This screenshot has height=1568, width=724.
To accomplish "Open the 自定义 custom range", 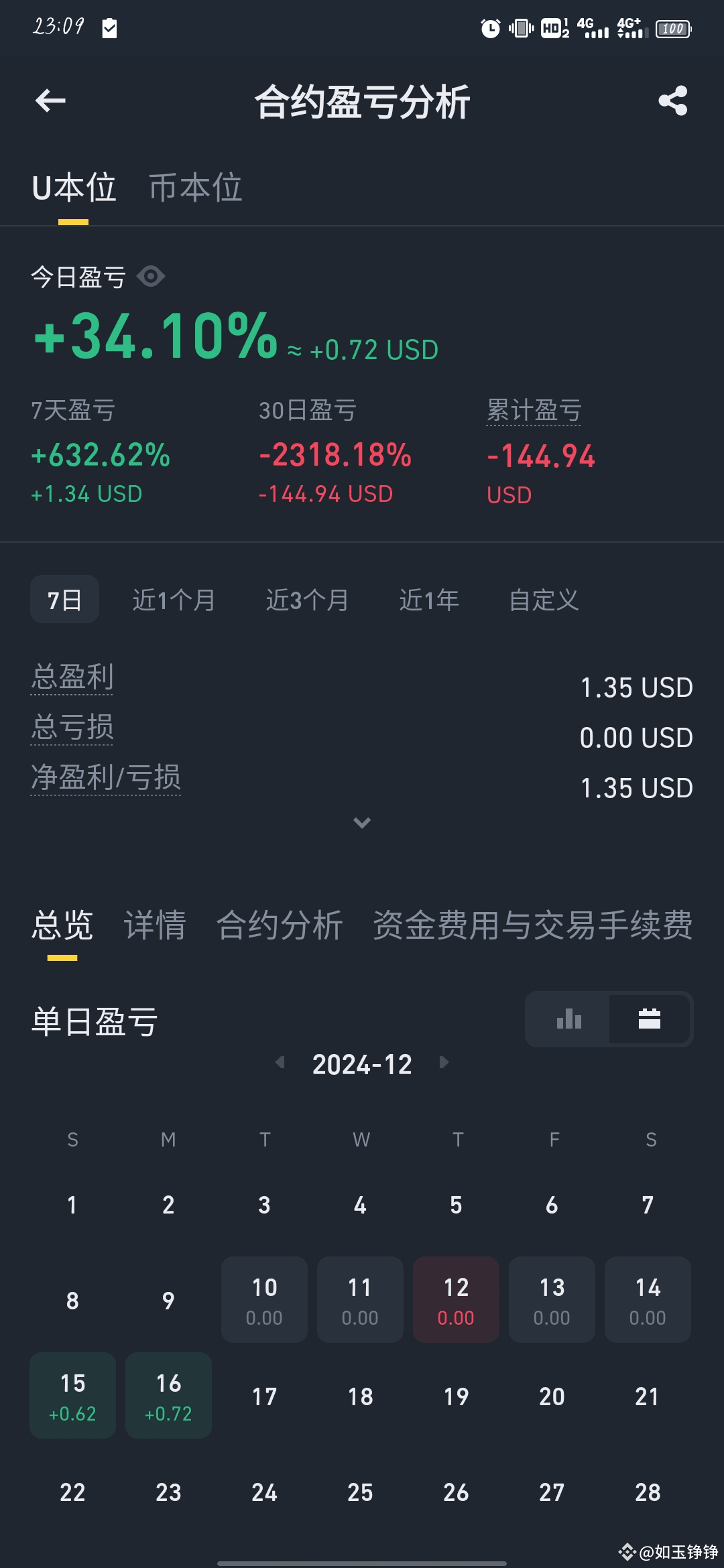I will tap(544, 600).
